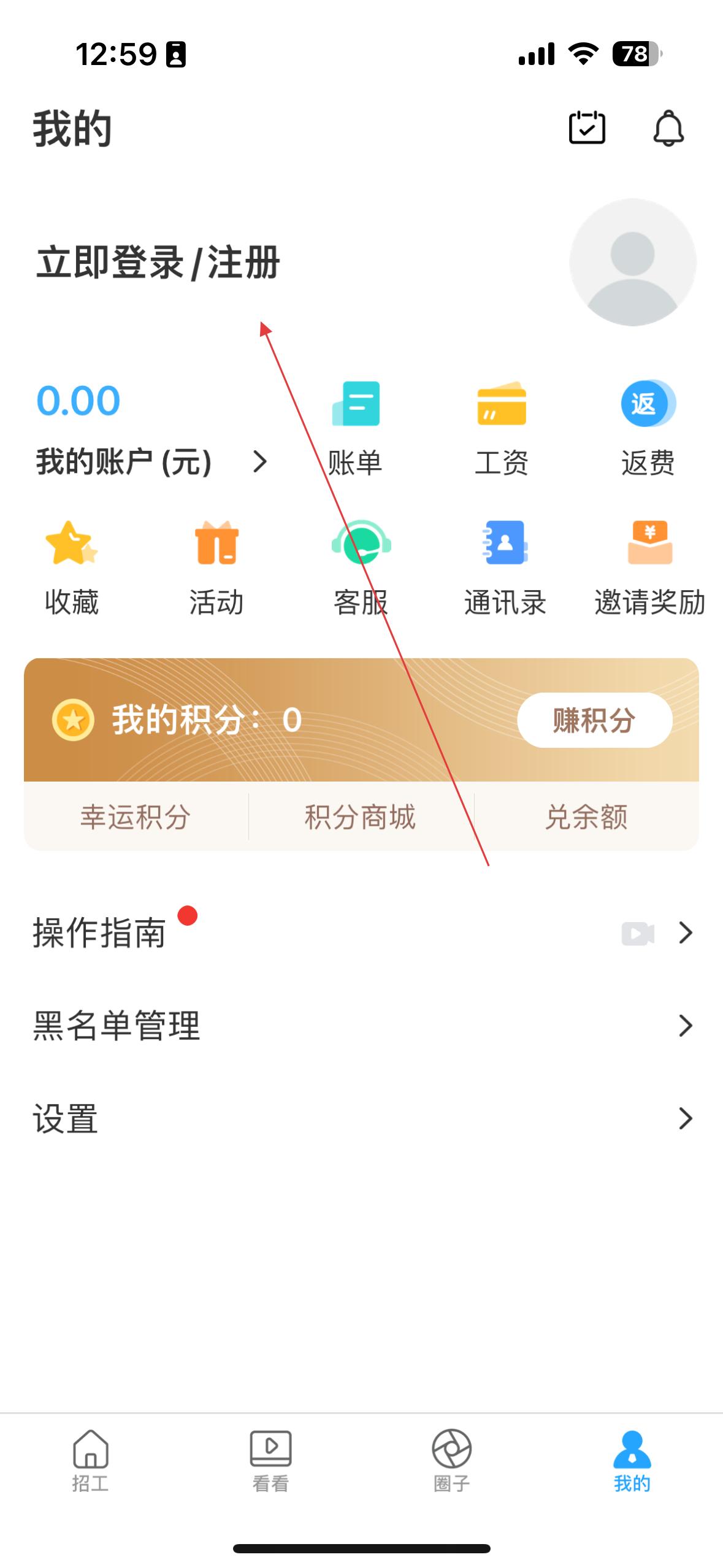The height and width of the screenshot is (1568, 723).
Task: Tap the 赚积分 button
Action: tap(594, 720)
